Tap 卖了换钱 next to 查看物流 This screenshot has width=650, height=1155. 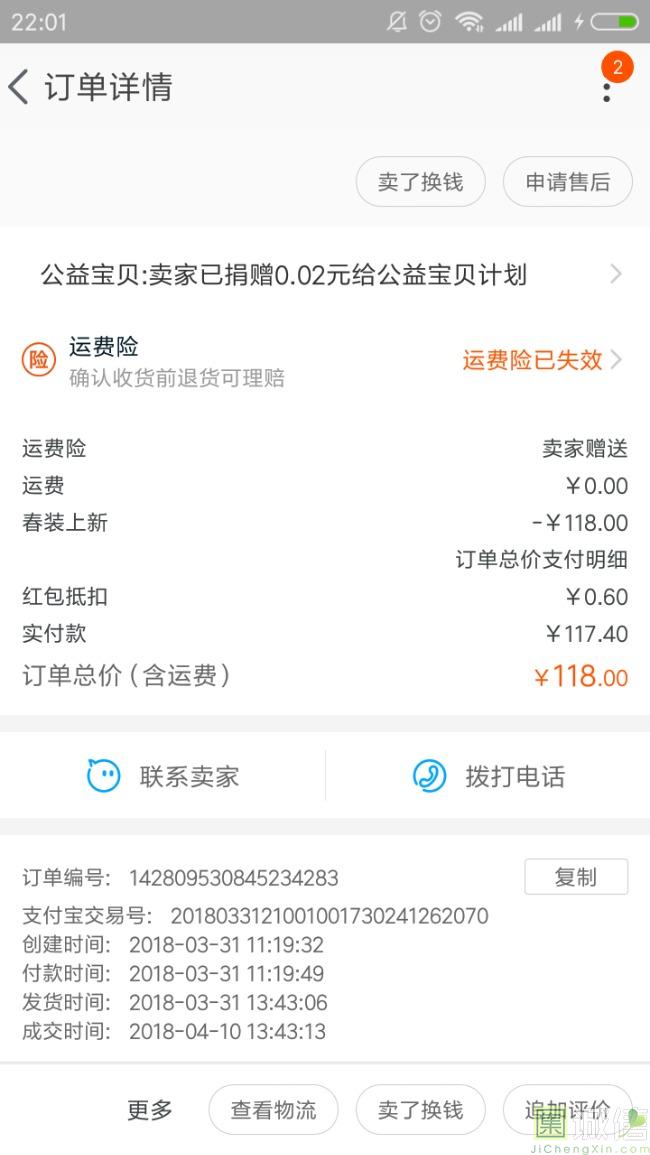pos(421,1109)
